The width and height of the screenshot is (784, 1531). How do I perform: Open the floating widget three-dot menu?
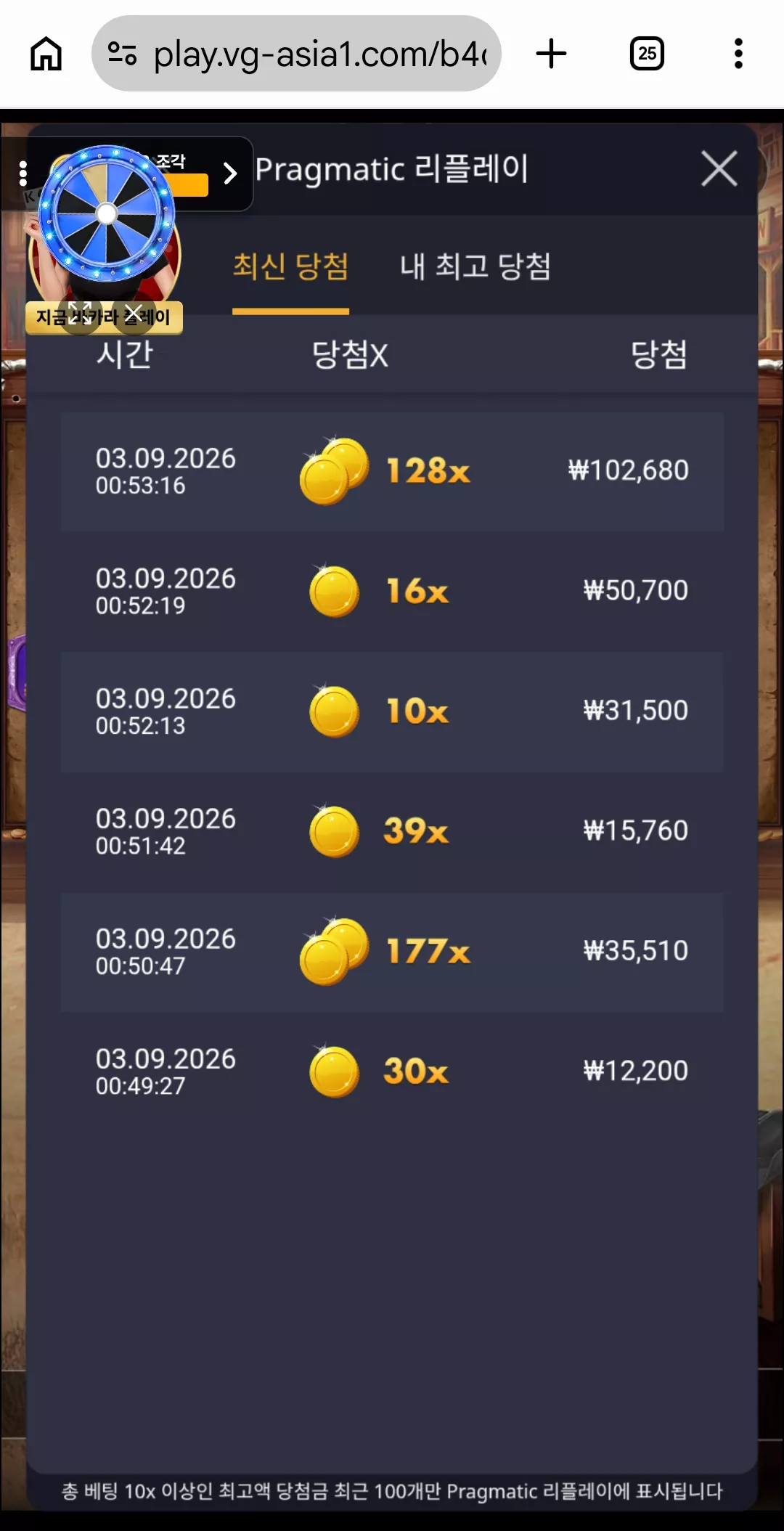(x=23, y=173)
